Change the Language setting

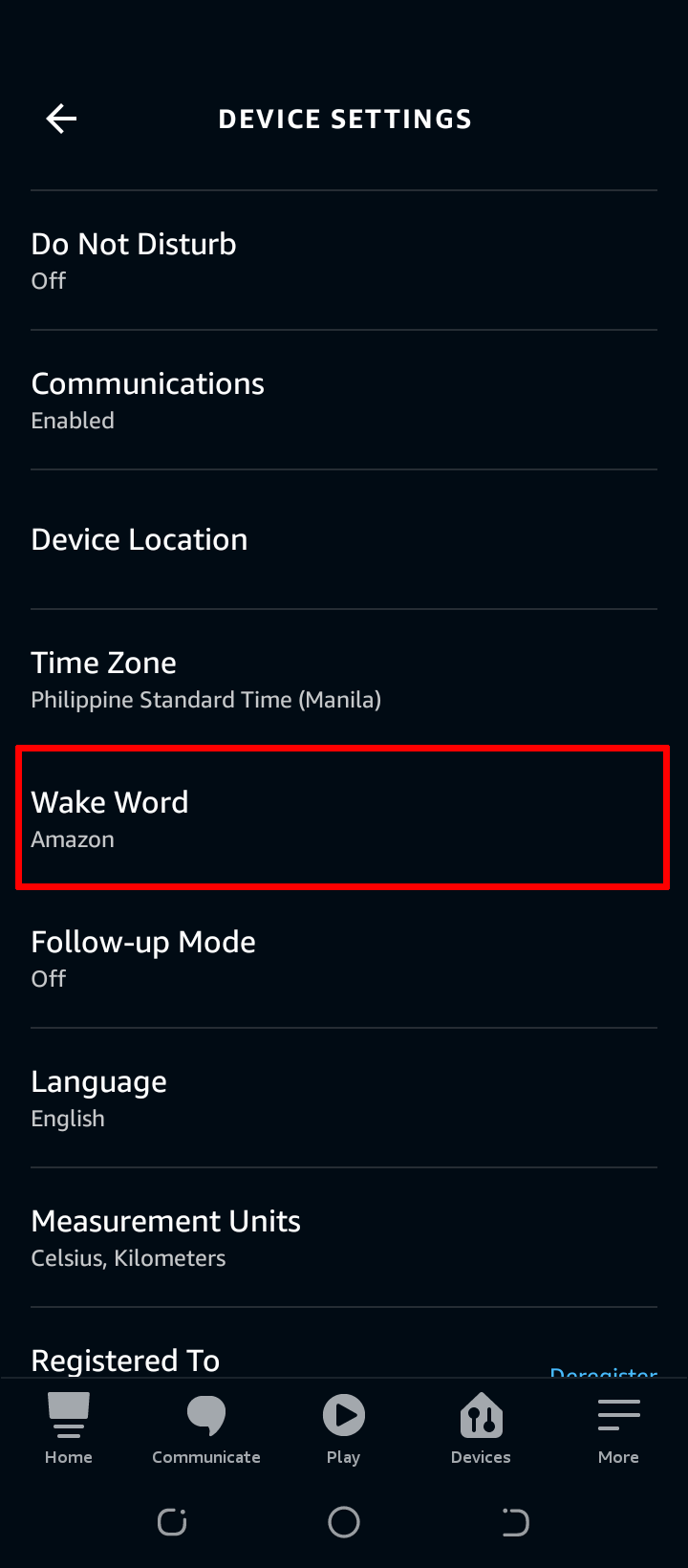(x=344, y=1098)
